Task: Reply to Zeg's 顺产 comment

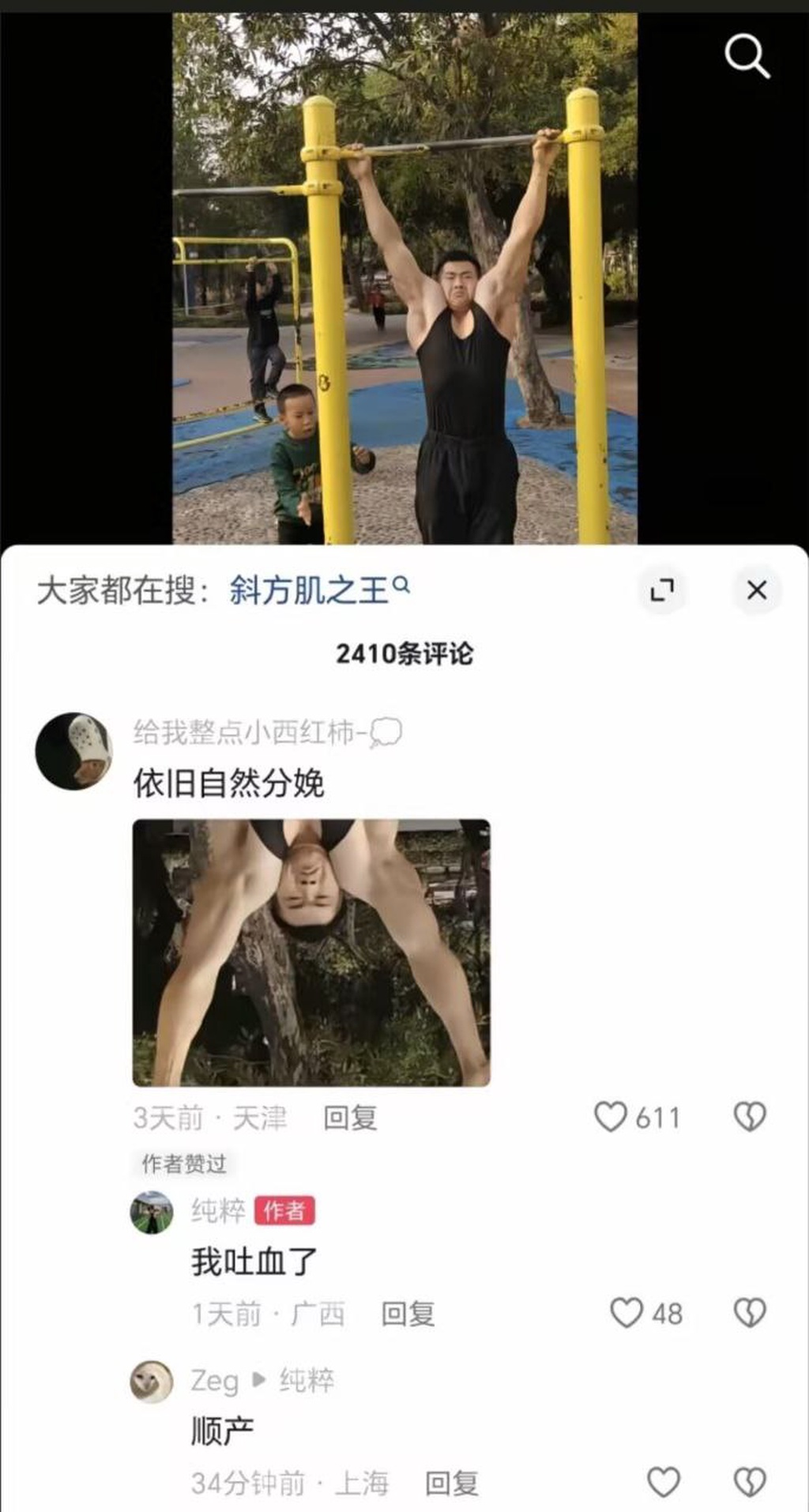Action: 451,1484
